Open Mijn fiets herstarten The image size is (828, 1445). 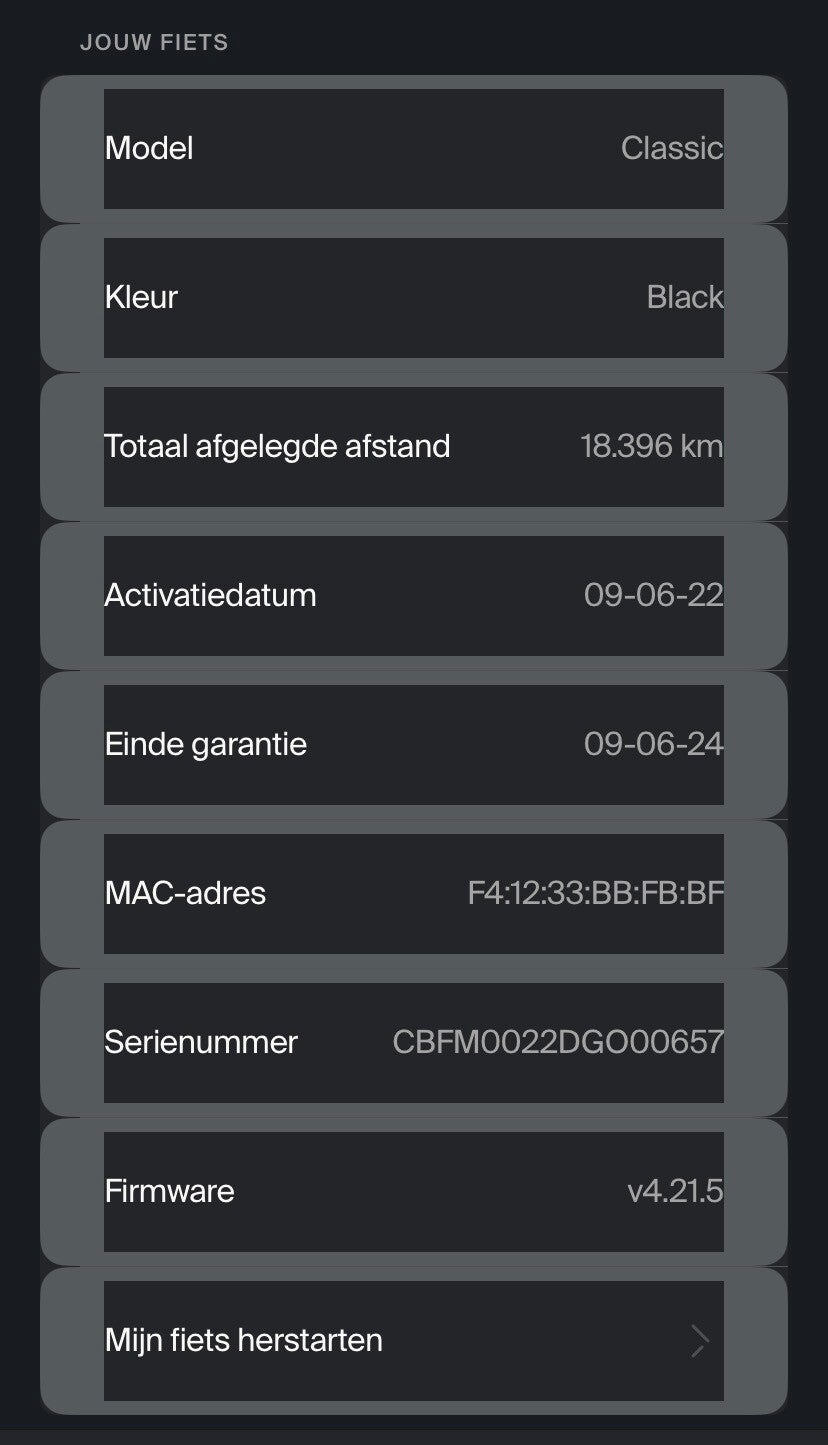(413, 1340)
